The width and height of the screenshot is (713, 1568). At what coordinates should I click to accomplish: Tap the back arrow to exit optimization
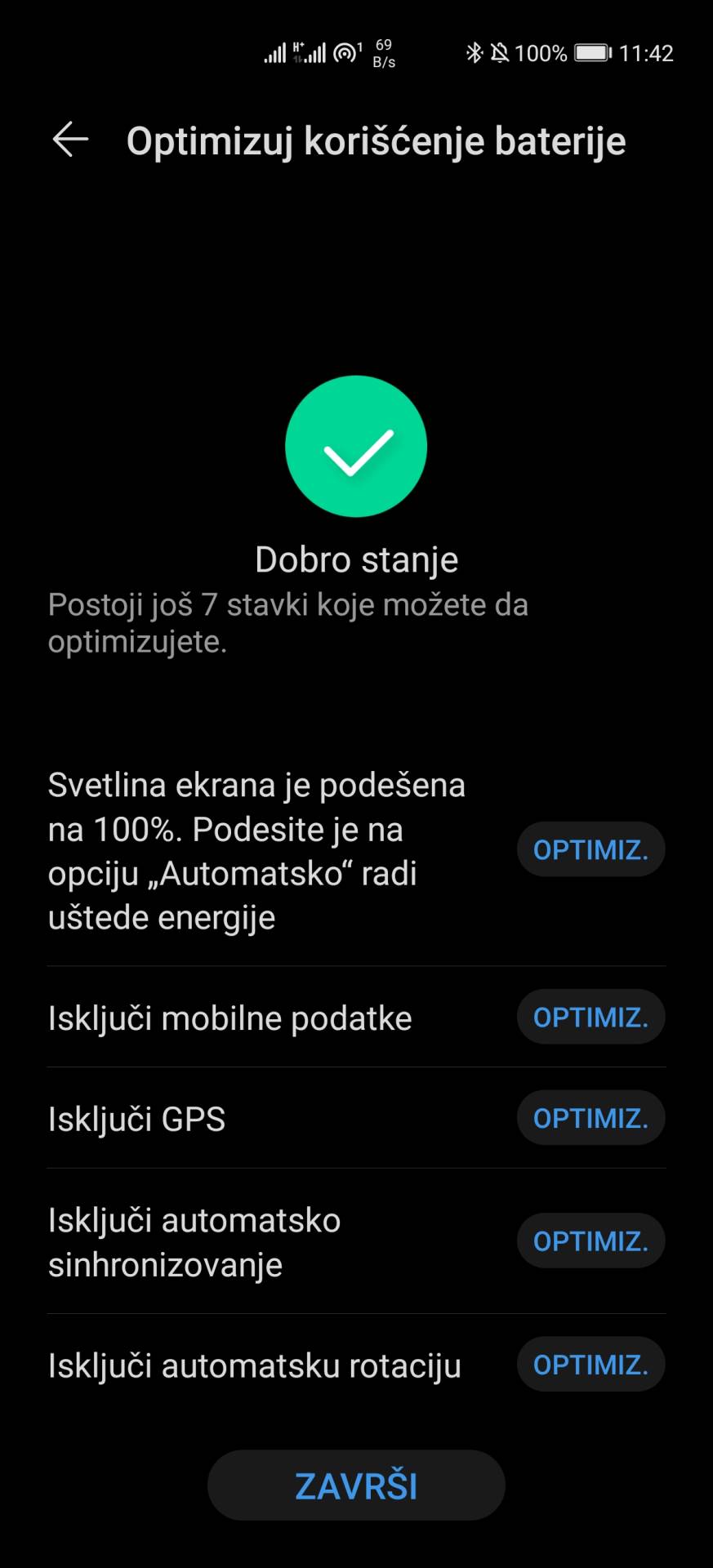[69, 139]
